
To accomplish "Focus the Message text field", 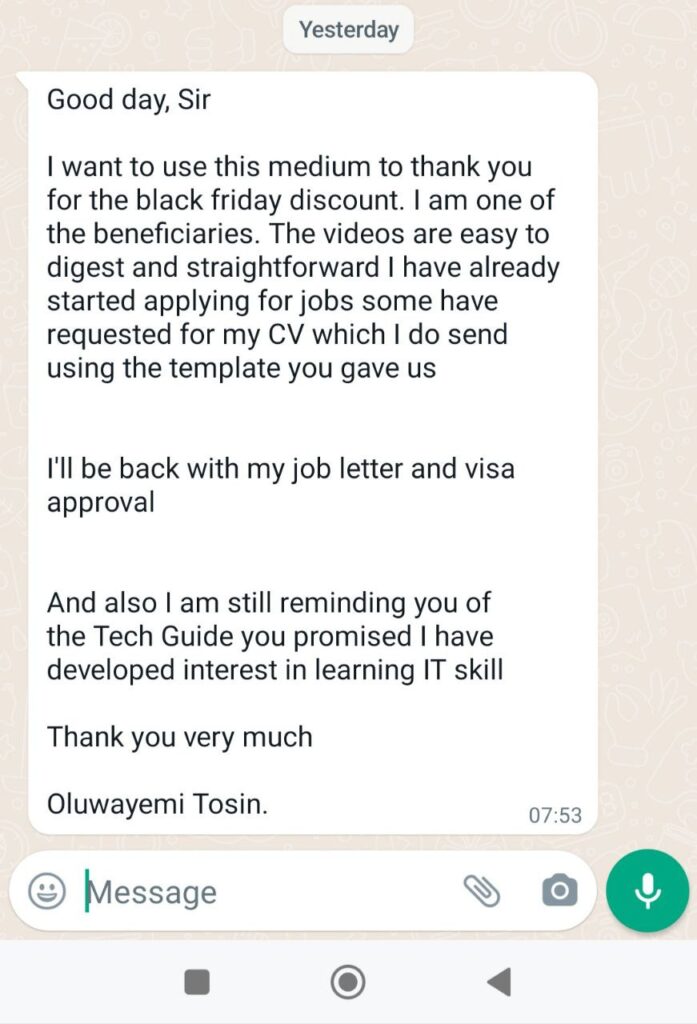I will pos(260,891).
